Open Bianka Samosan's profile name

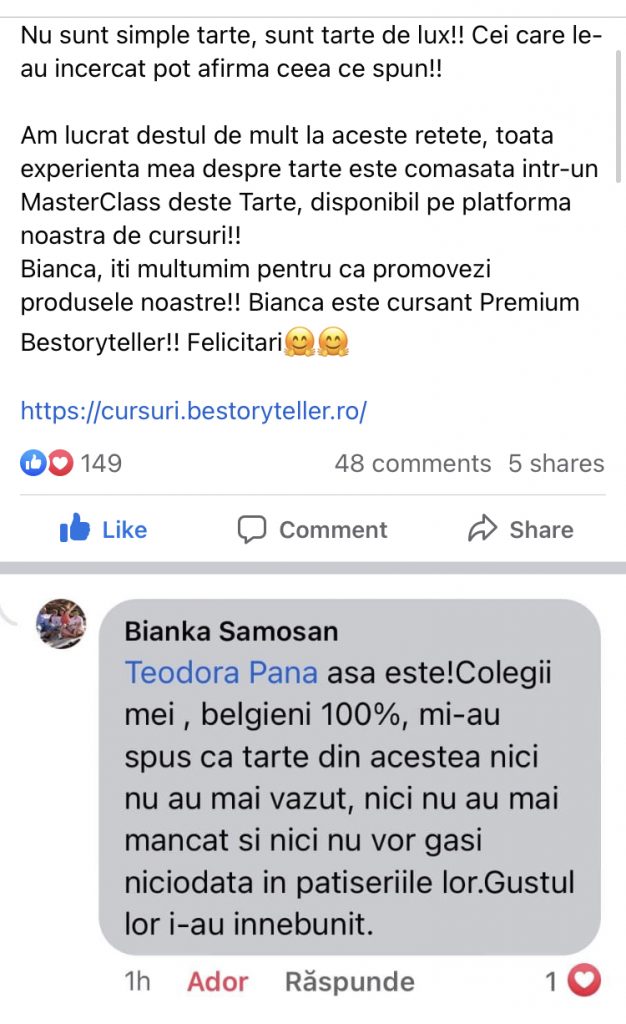pos(231,631)
